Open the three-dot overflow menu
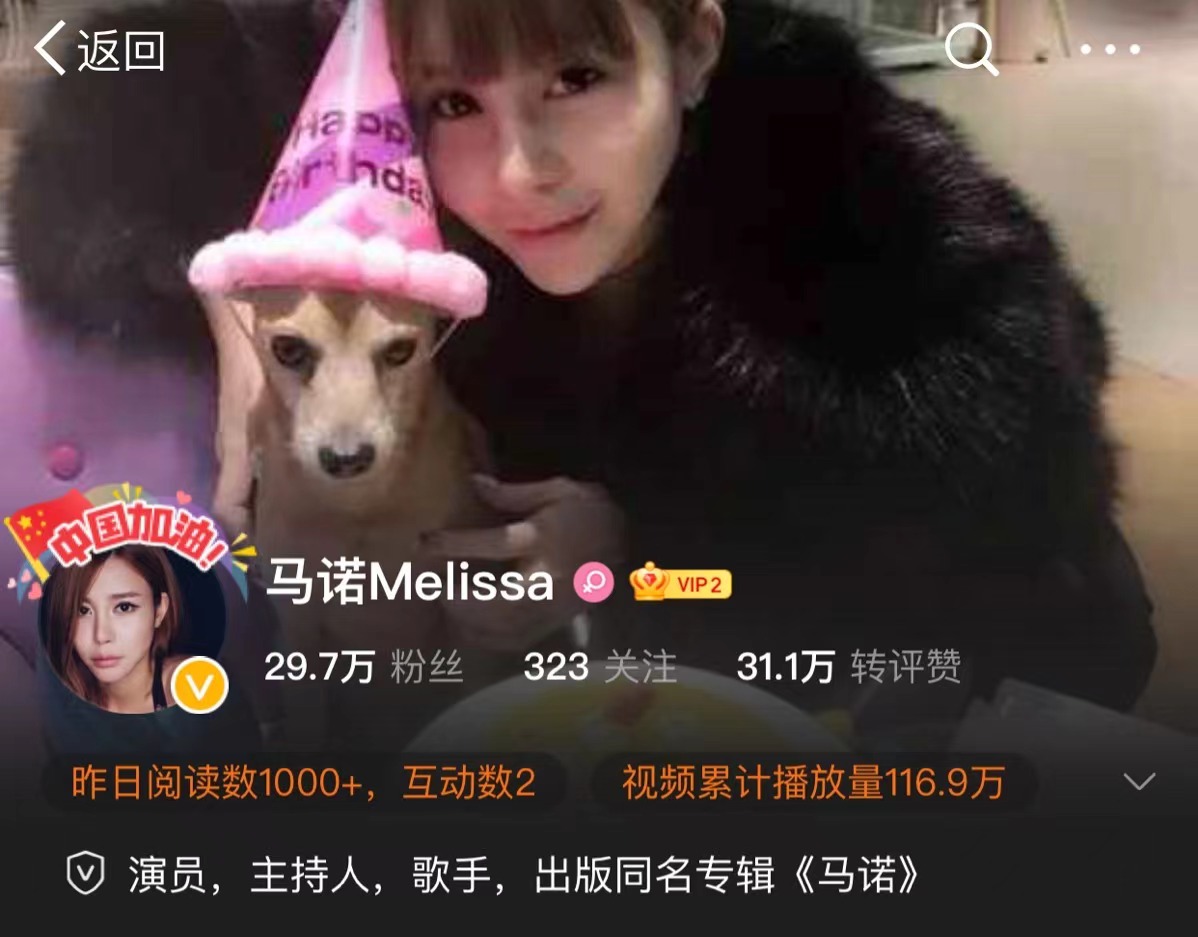The width and height of the screenshot is (1198, 937). coord(1110,49)
